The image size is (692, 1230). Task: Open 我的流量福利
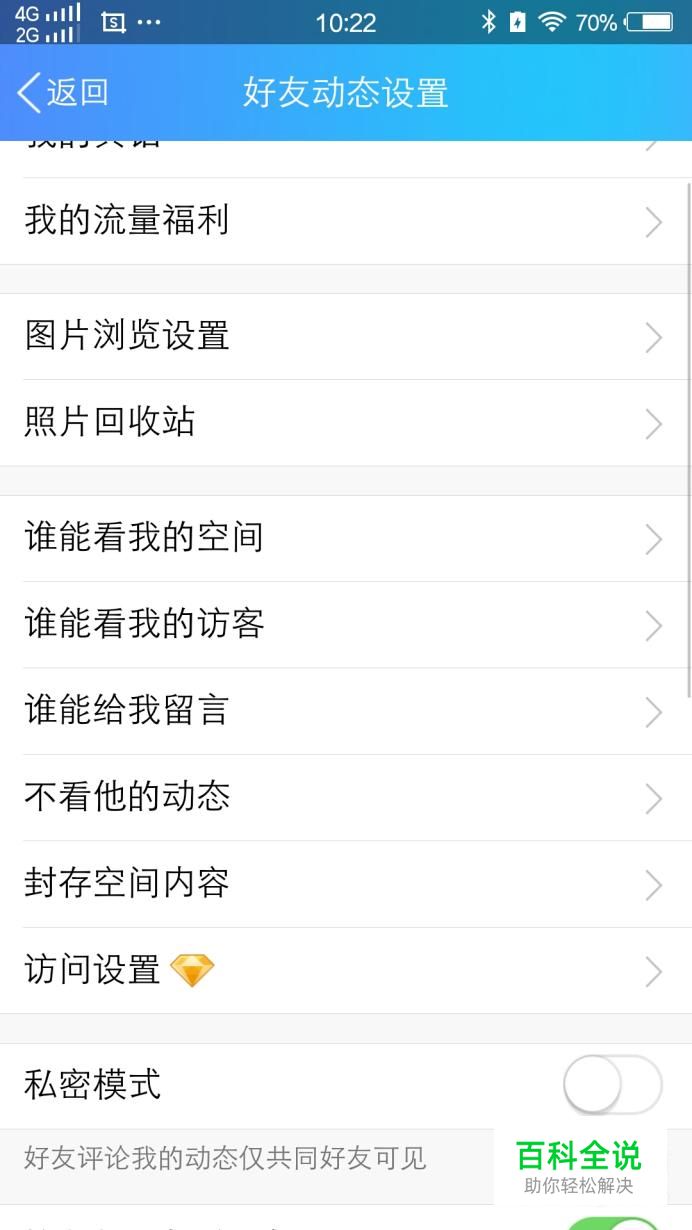(346, 221)
